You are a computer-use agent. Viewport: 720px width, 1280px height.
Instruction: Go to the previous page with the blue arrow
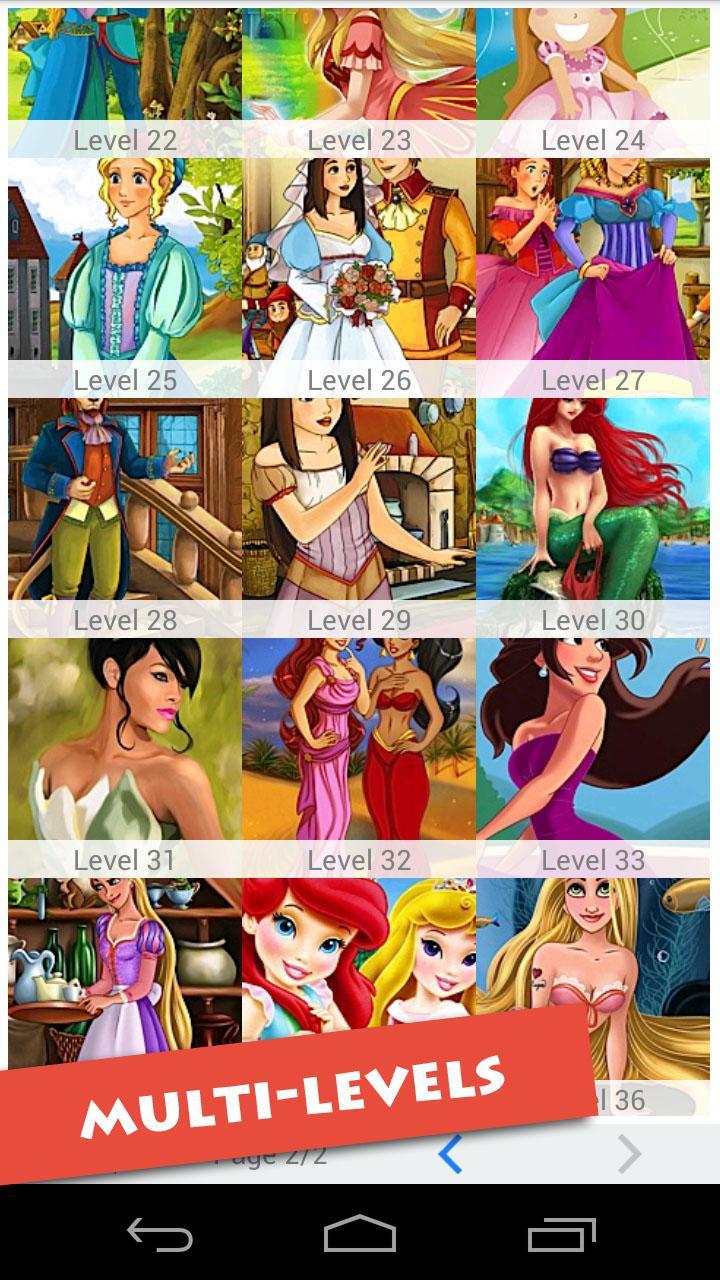(450, 1155)
